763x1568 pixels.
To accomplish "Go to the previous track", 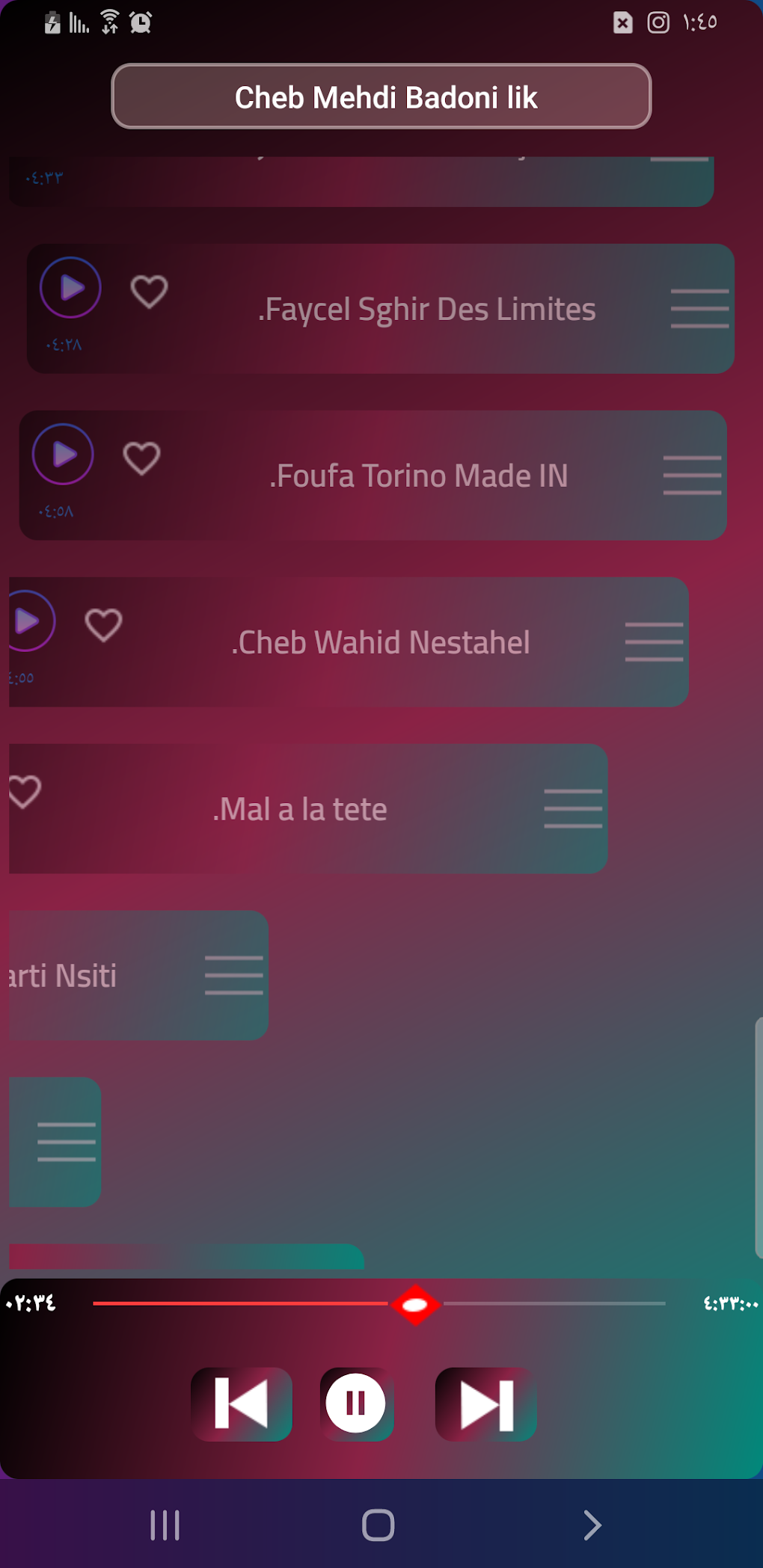I will pos(241,1404).
